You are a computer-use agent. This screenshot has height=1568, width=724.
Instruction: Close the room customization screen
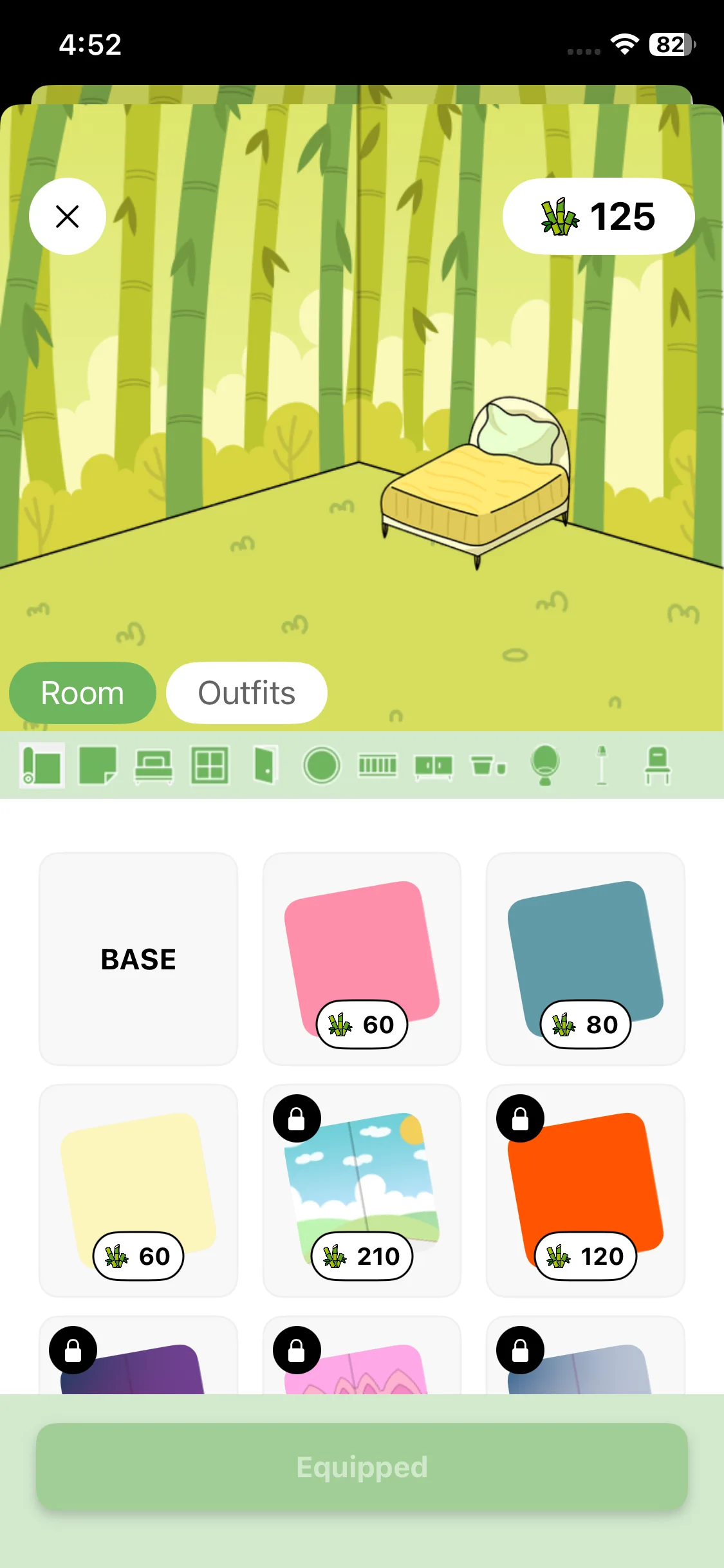point(68,216)
